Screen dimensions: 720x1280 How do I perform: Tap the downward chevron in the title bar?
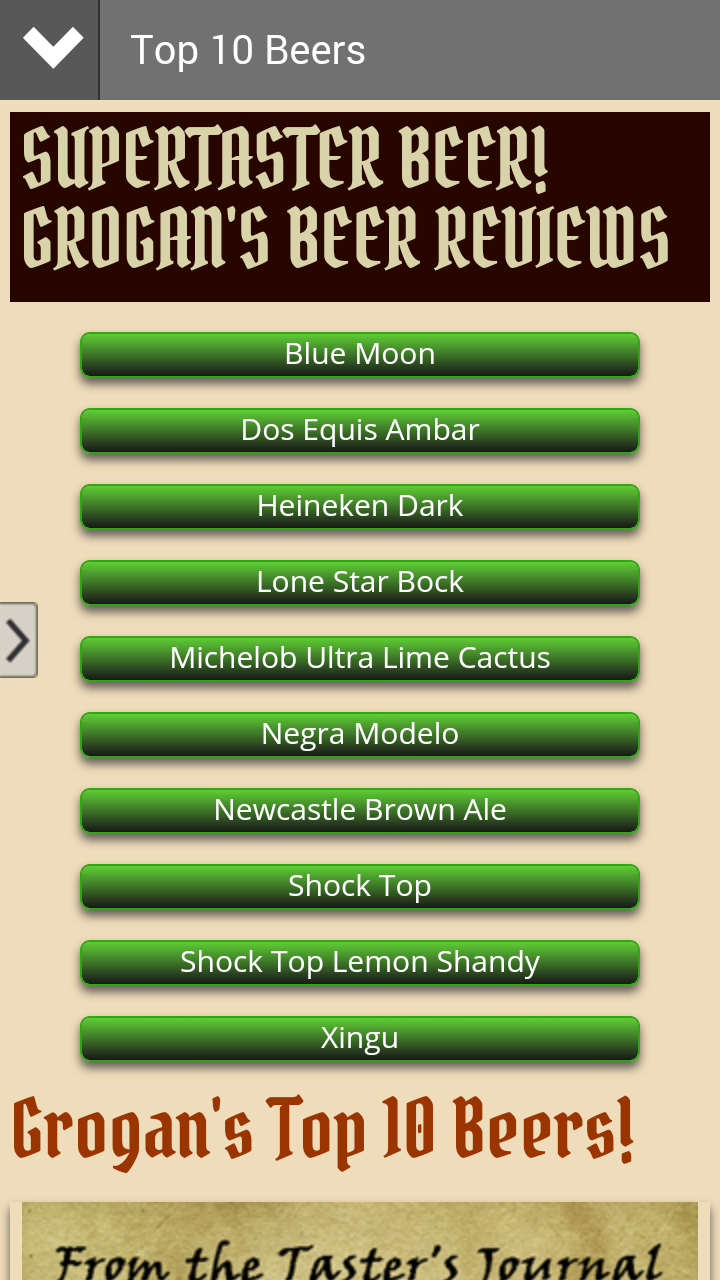coord(49,49)
